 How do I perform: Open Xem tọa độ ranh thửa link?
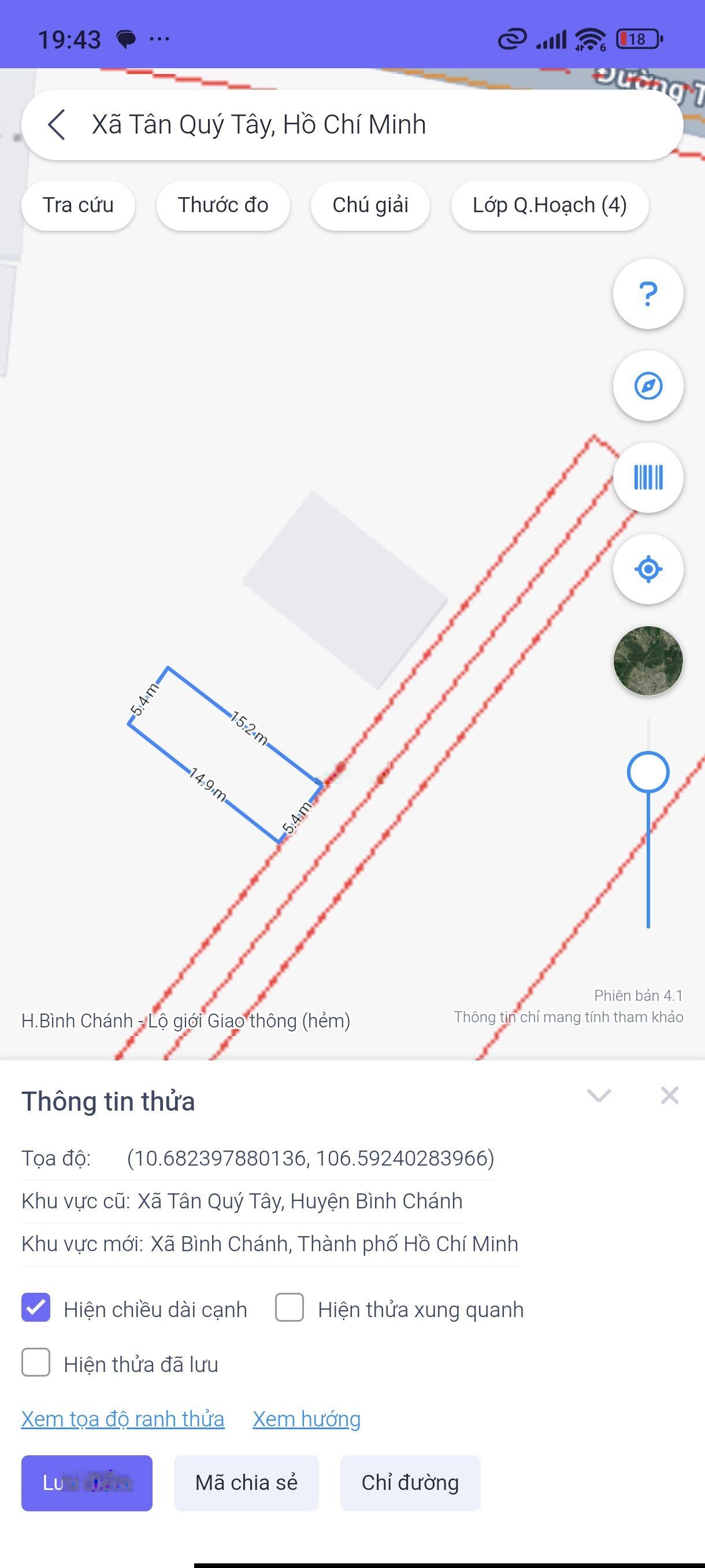(123, 1419)
